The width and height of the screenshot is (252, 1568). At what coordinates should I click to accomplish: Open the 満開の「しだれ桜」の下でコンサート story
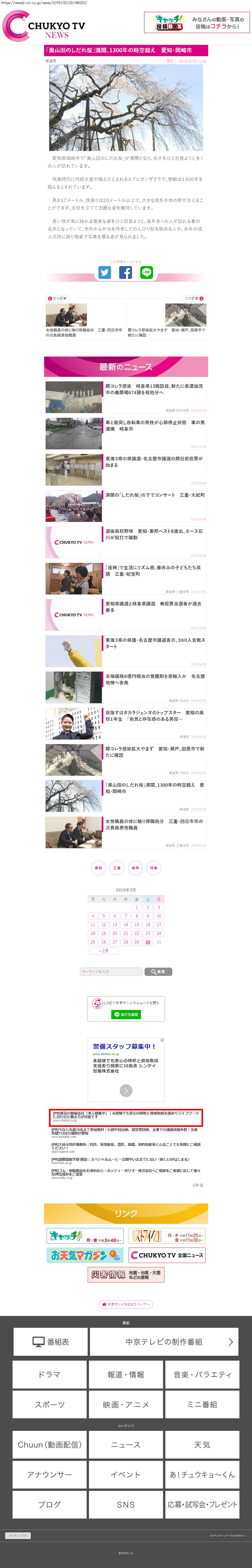tap(155, 495)
